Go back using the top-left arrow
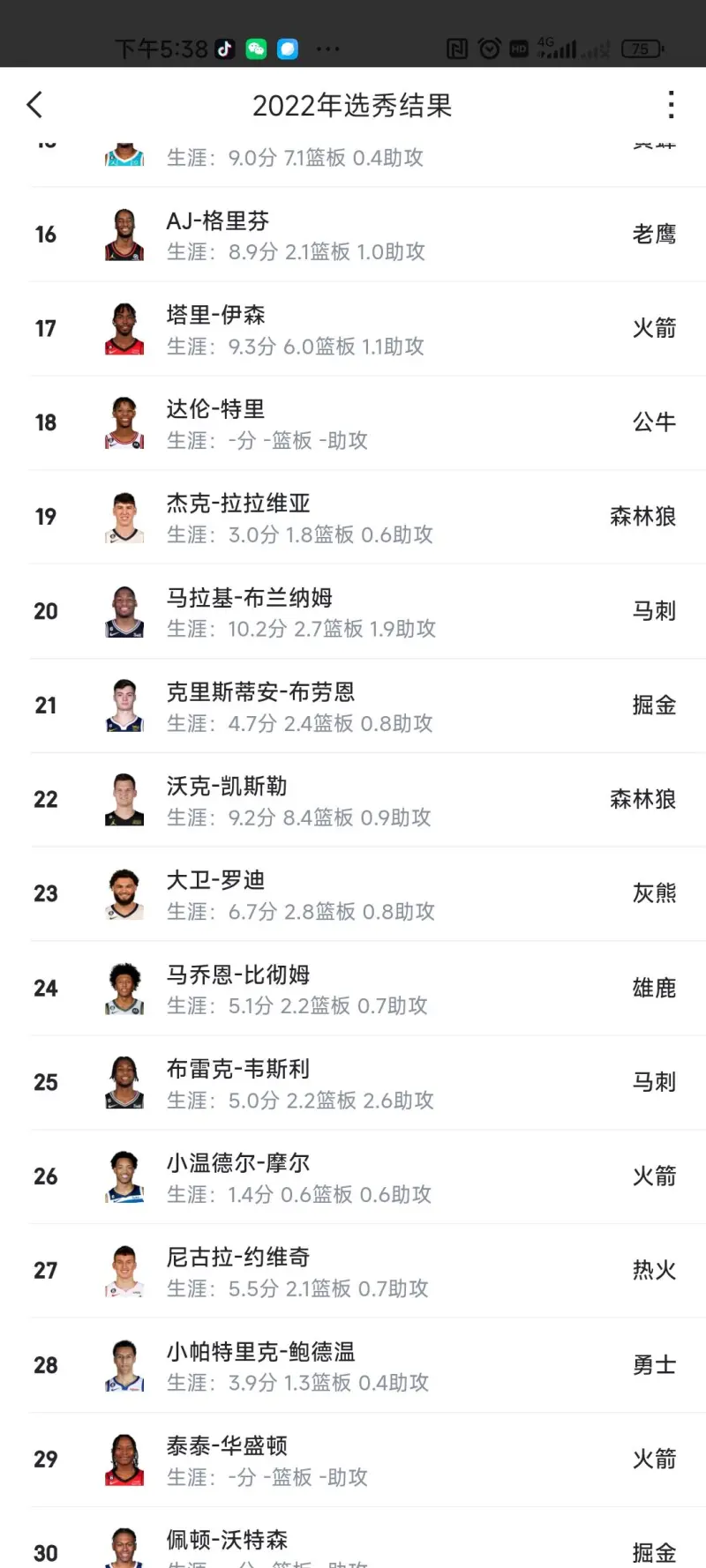Image resolution: width=706 pixels, height=1568 pixels. tap(35, 105)
